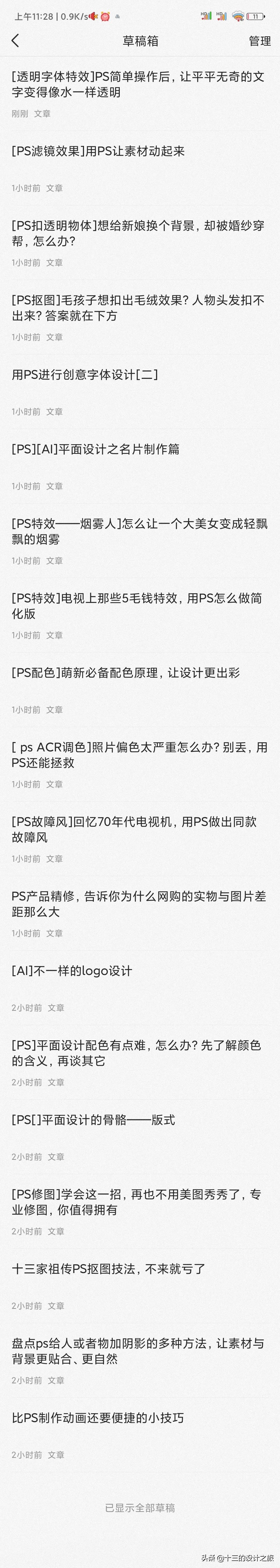This screenshot has height=1568, width=280.
Task: Open the draft [透明字体特效]PS简单操作后
Action: (138, 85)
